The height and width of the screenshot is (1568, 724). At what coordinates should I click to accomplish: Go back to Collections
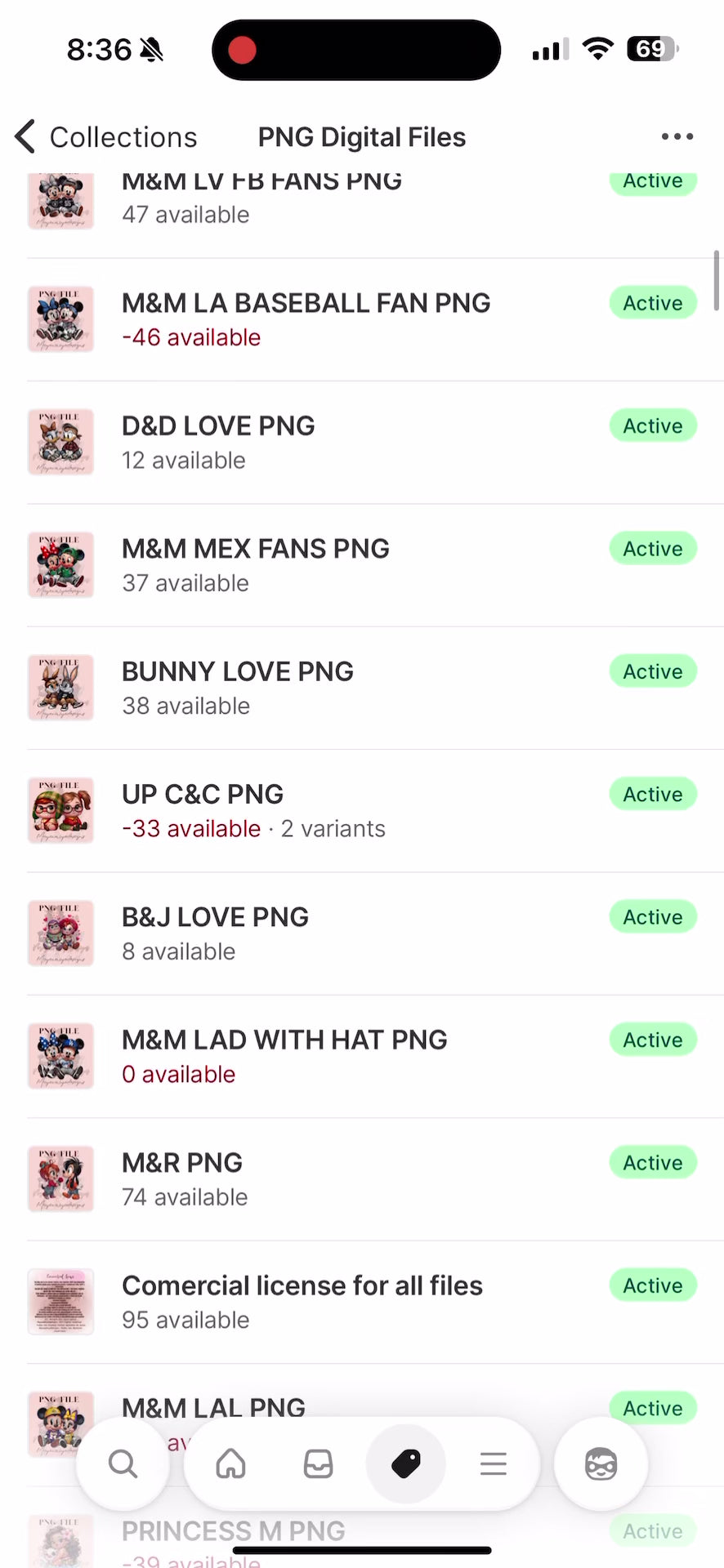(106, 137)
